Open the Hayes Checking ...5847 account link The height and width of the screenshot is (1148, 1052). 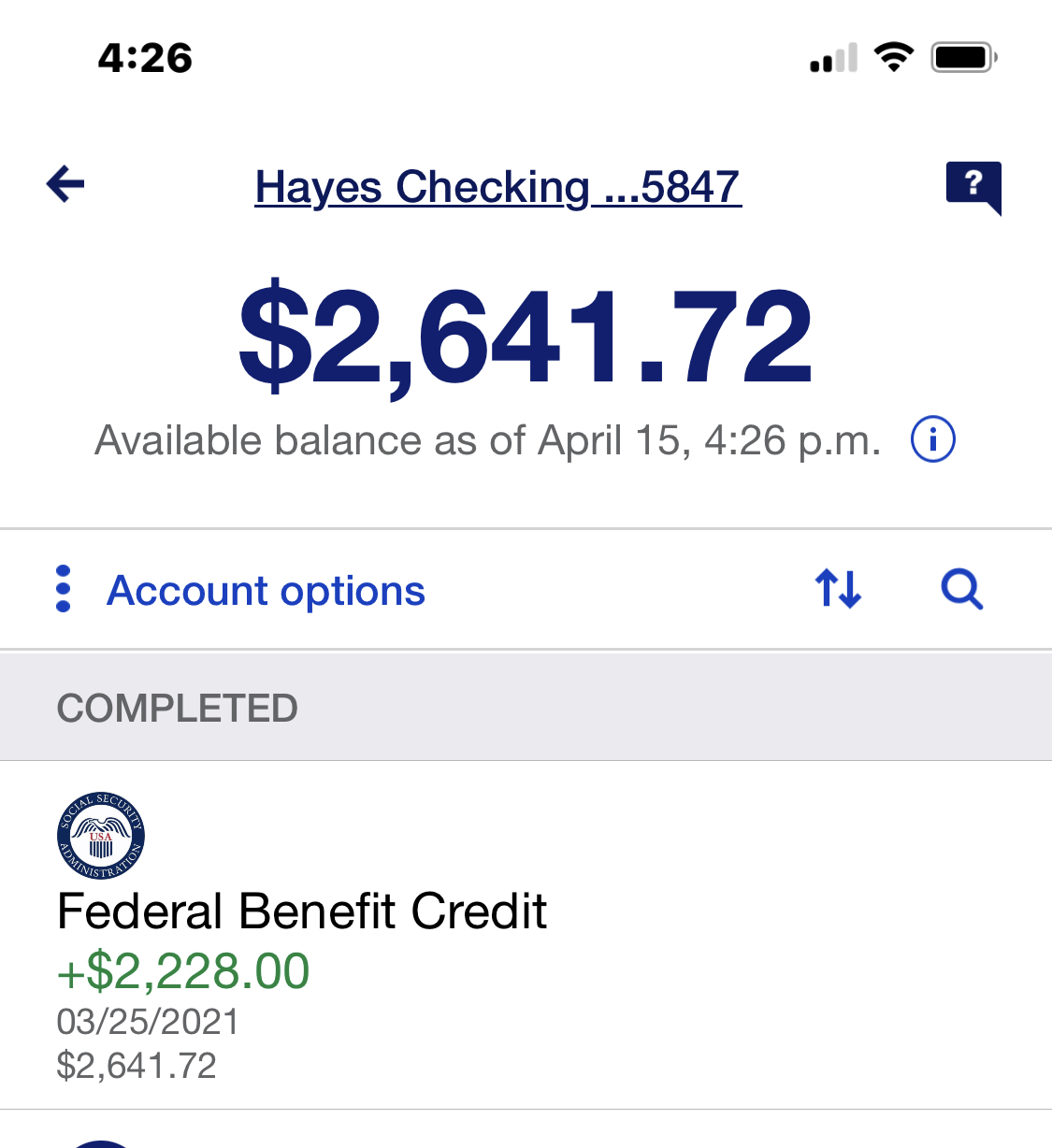(497, 187)
